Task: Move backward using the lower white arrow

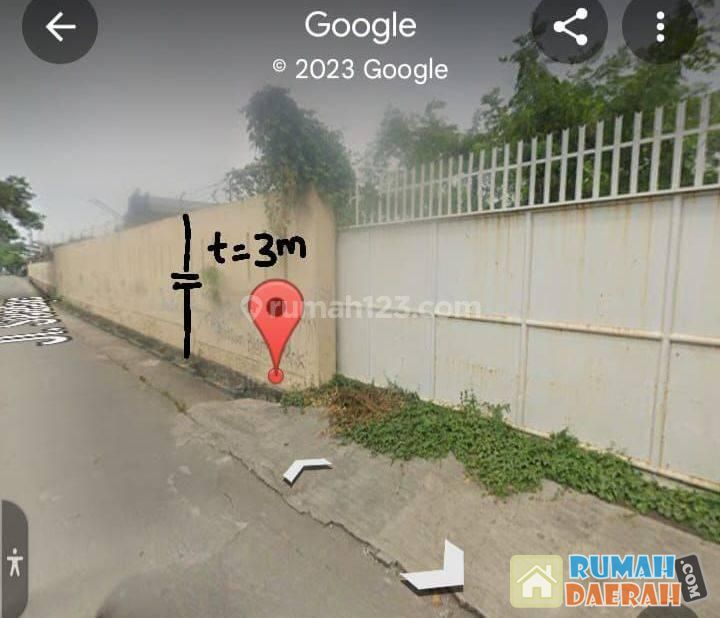Action: pyautogui.click(x=437, y=568)
